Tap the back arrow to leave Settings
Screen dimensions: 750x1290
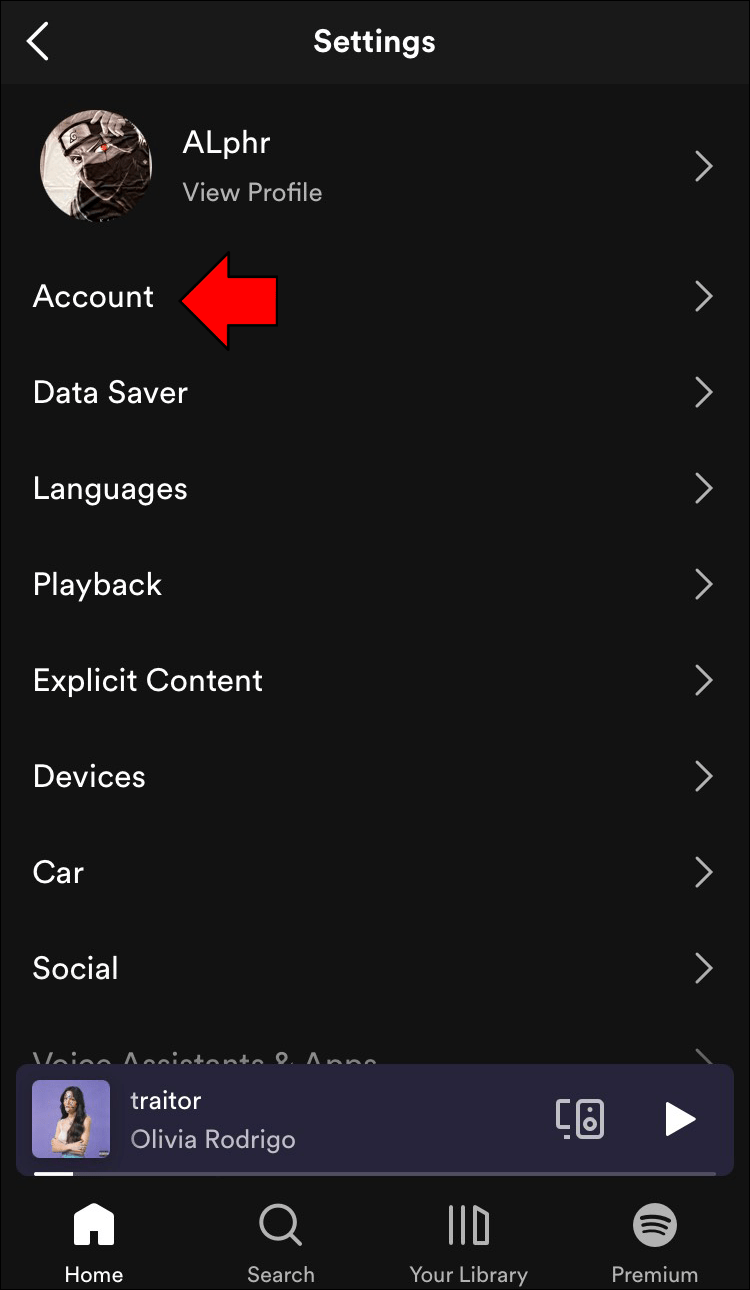point(38,41)
